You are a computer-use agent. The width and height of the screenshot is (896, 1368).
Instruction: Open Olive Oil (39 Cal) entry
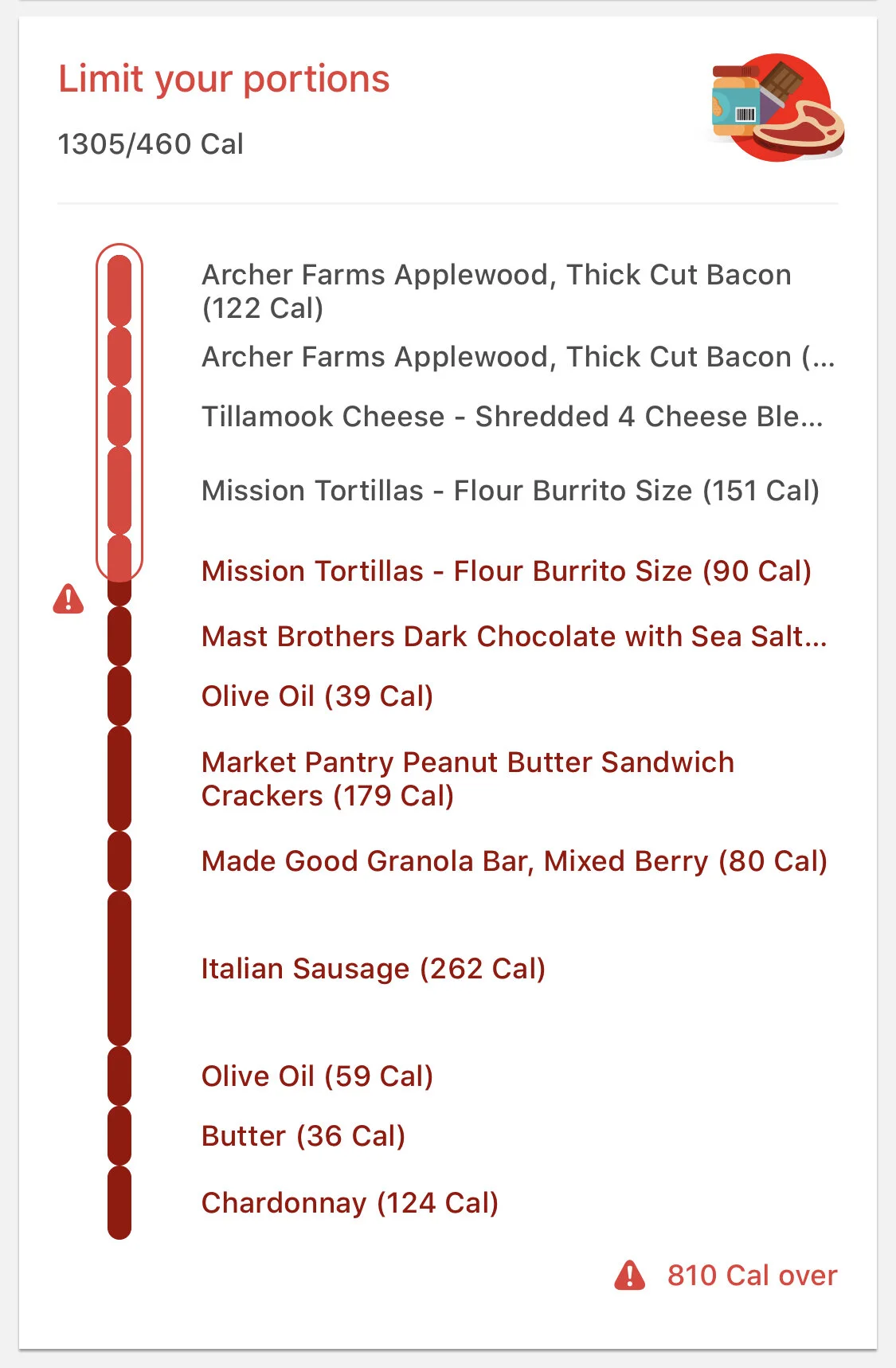pos(317,696)
